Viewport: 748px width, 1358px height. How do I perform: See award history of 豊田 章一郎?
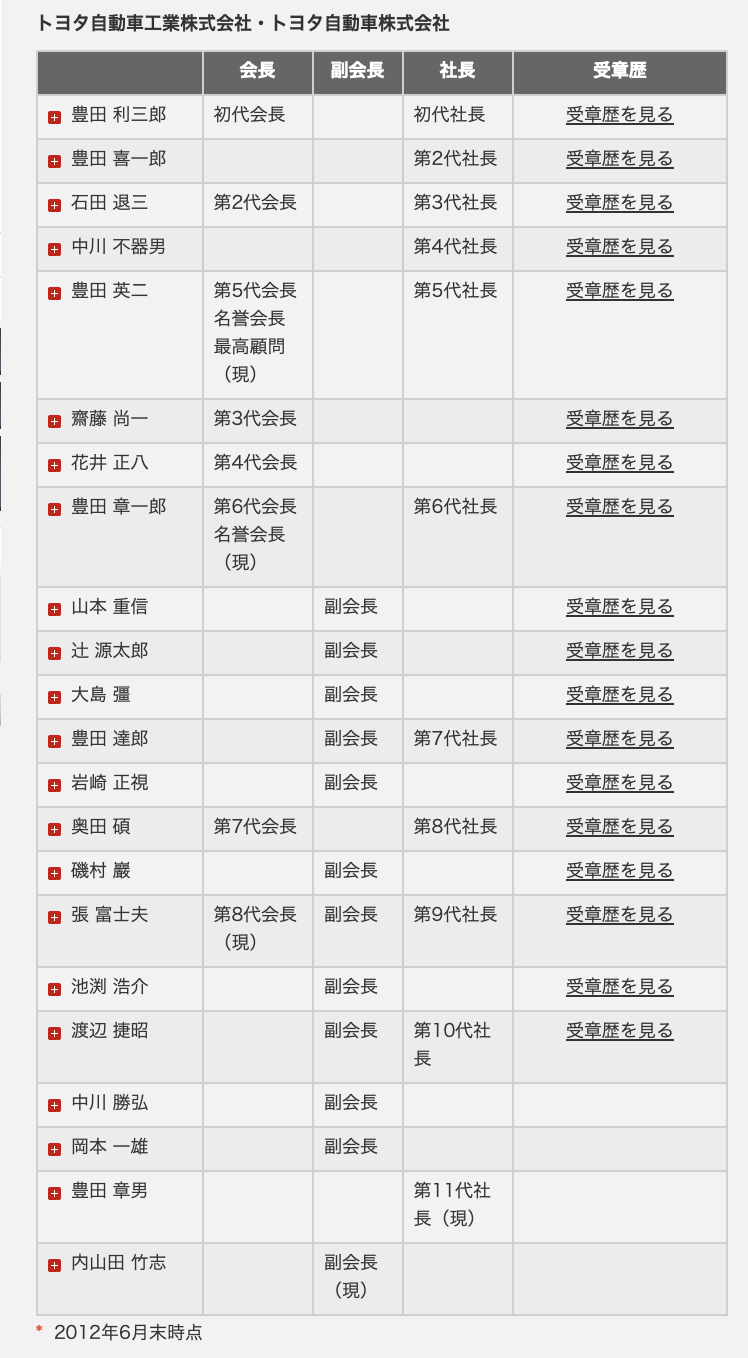(x=620, y=507)
